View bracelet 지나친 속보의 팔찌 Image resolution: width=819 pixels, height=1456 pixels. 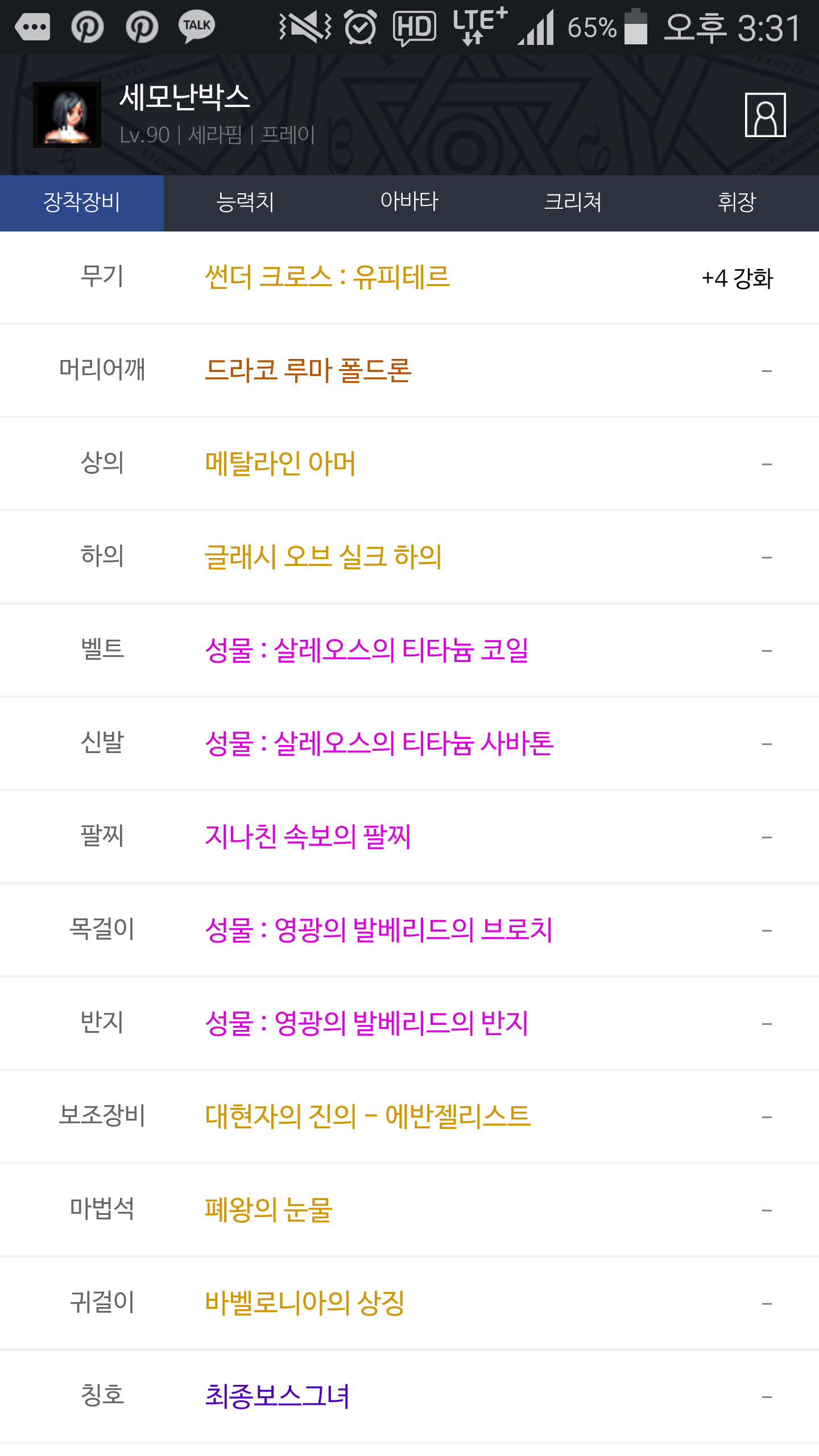click(308, 837)
